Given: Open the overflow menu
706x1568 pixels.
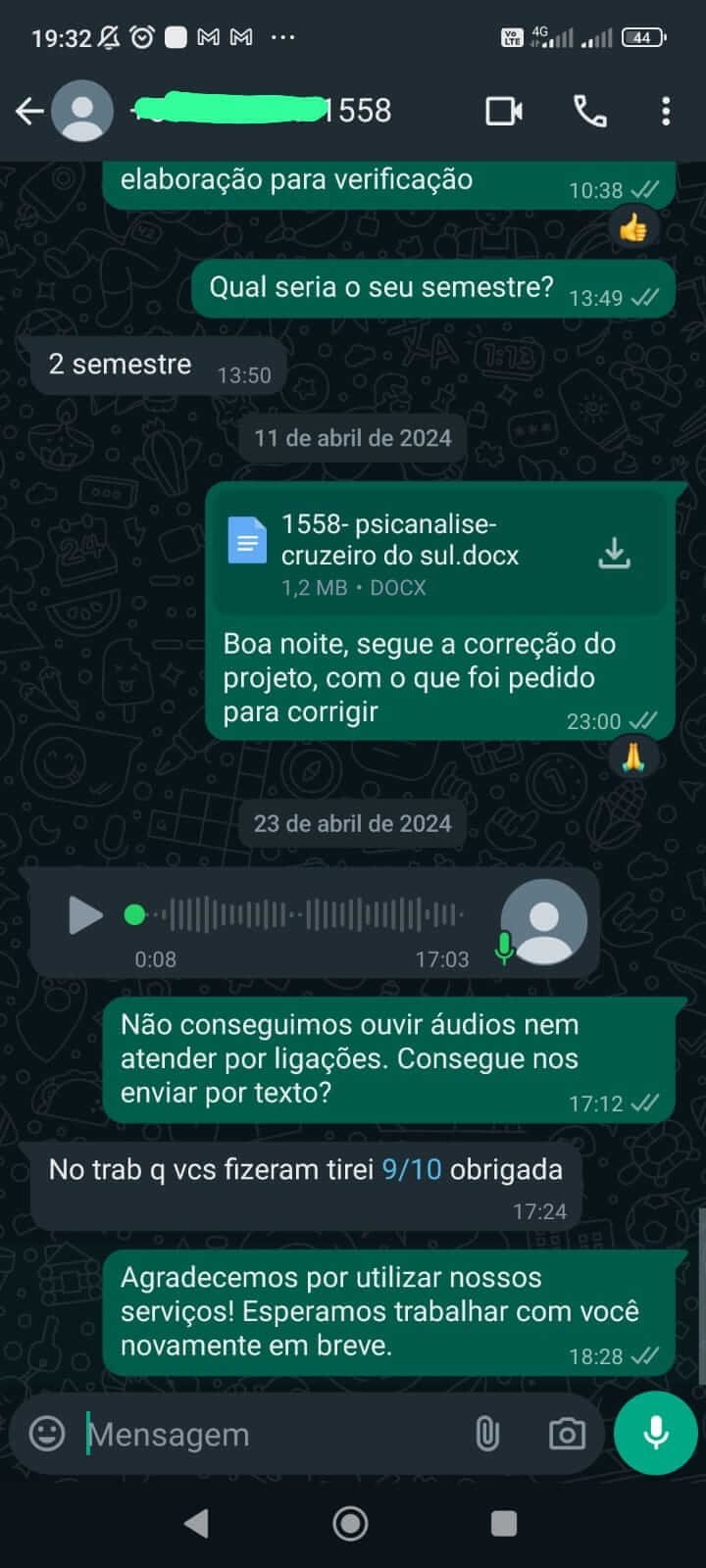Looking at the screenshot, I should tap(666, 112).
